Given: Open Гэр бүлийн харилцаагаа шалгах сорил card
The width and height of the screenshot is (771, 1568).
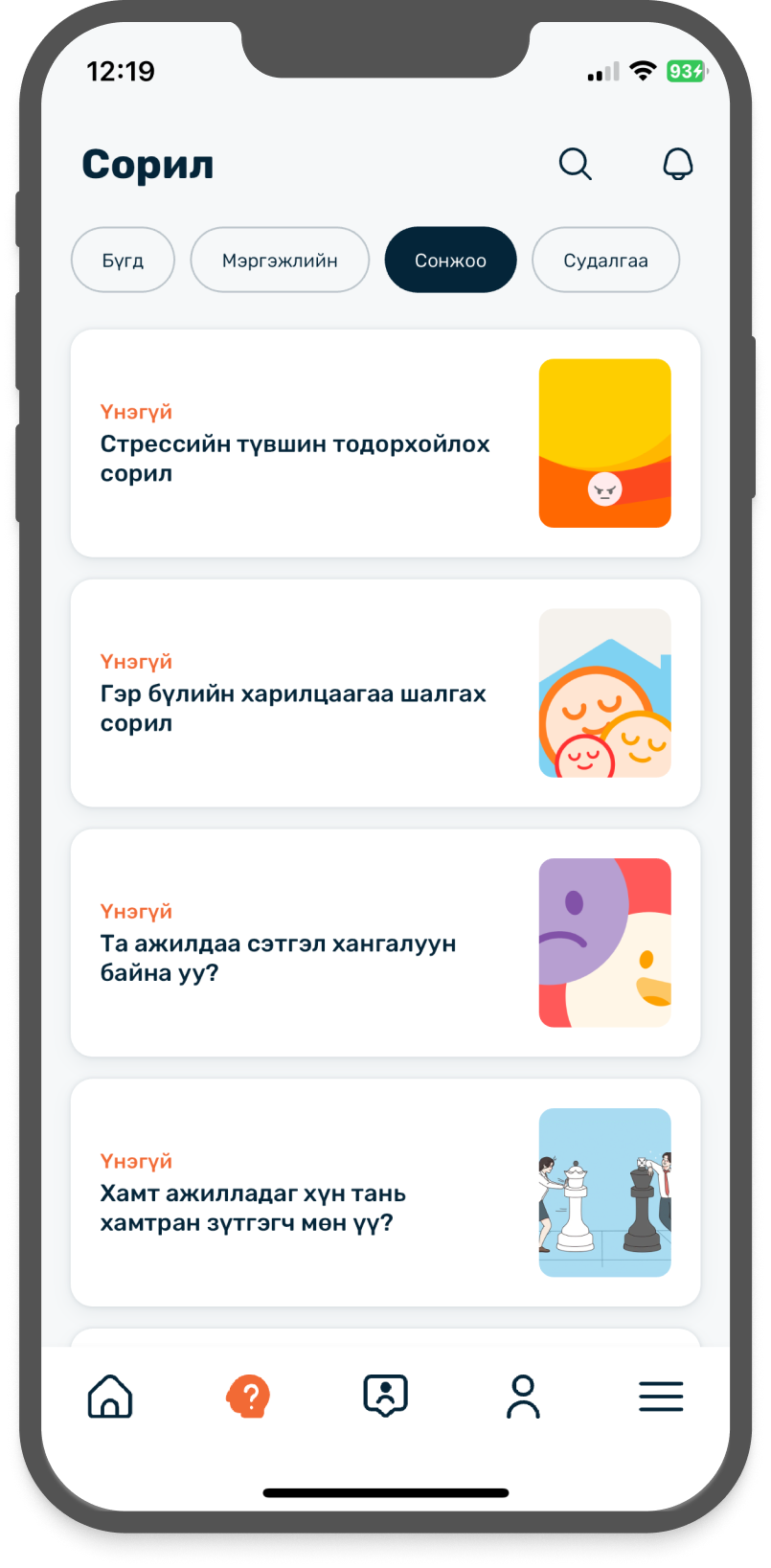Looking at the screenshot, I should [385, 693].
